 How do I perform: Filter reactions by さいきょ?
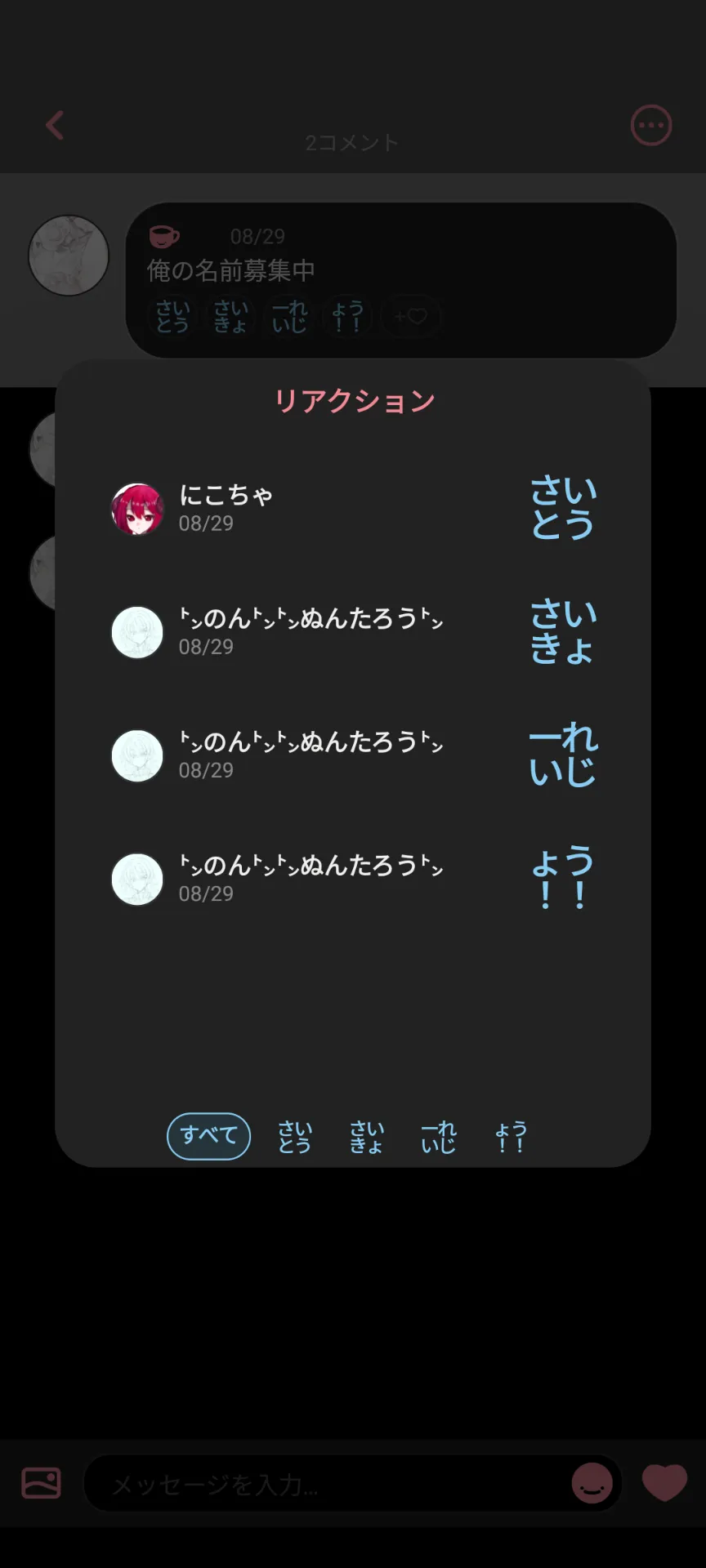click(367, 1136)
